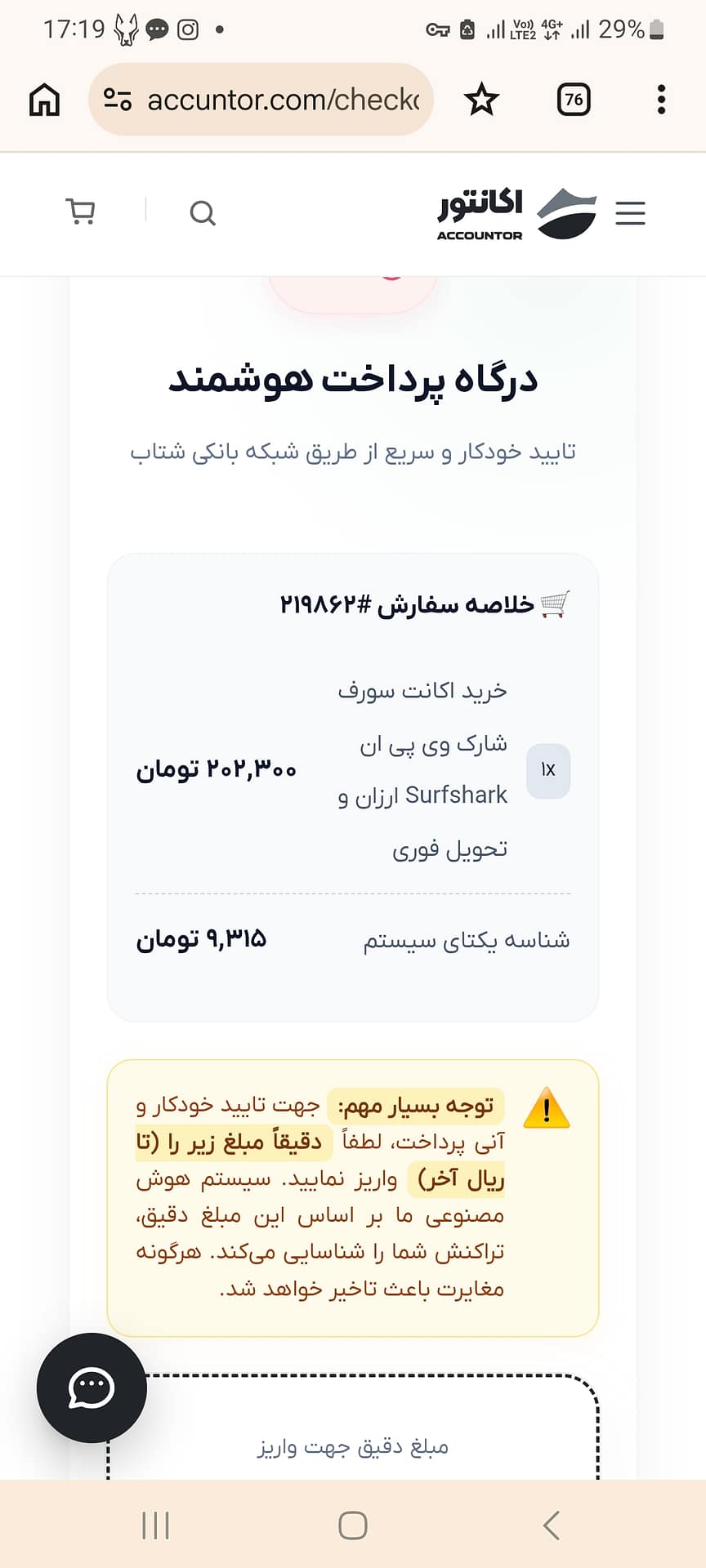This screenshot has height=1568, width=706.
Task: Open the tab switcher showing 76 tabs
Action: (x=574, y=100)
